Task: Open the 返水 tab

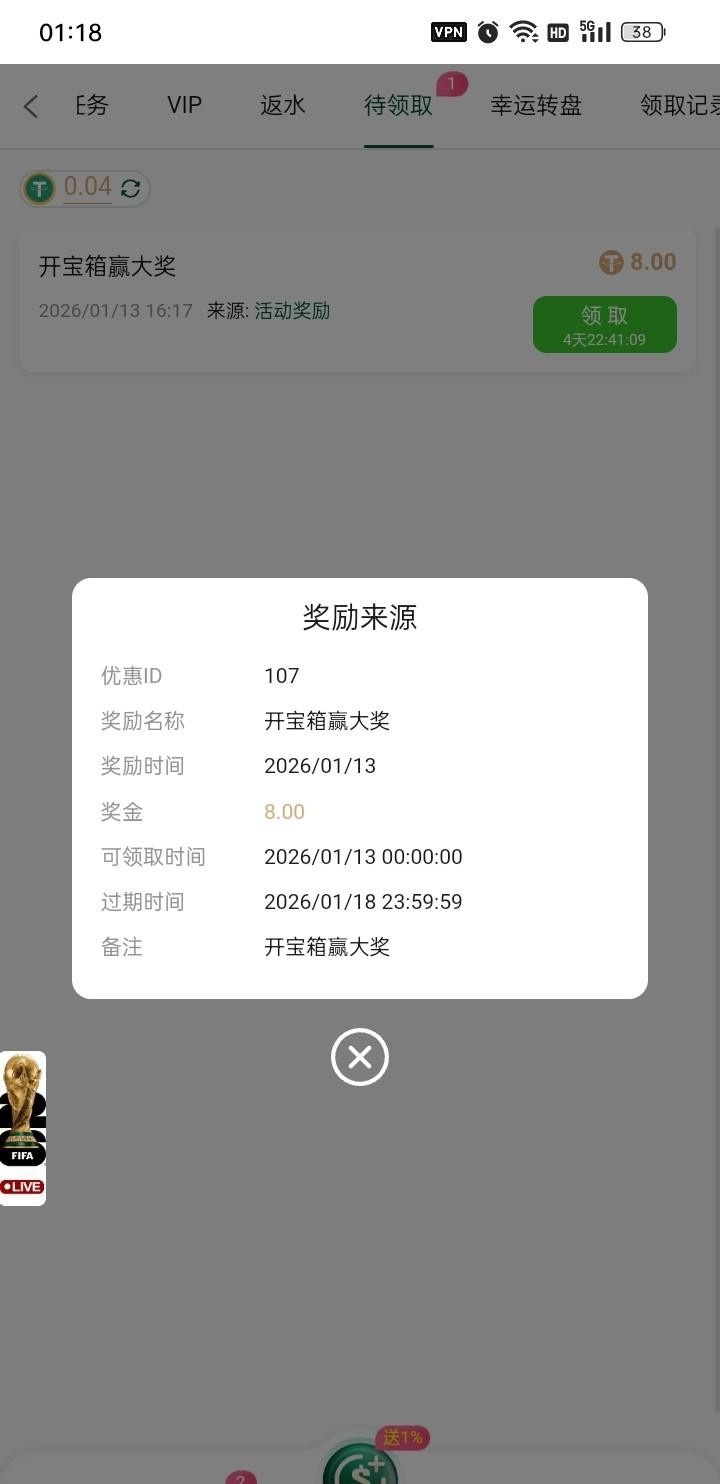Action: [x=283, y=105]
